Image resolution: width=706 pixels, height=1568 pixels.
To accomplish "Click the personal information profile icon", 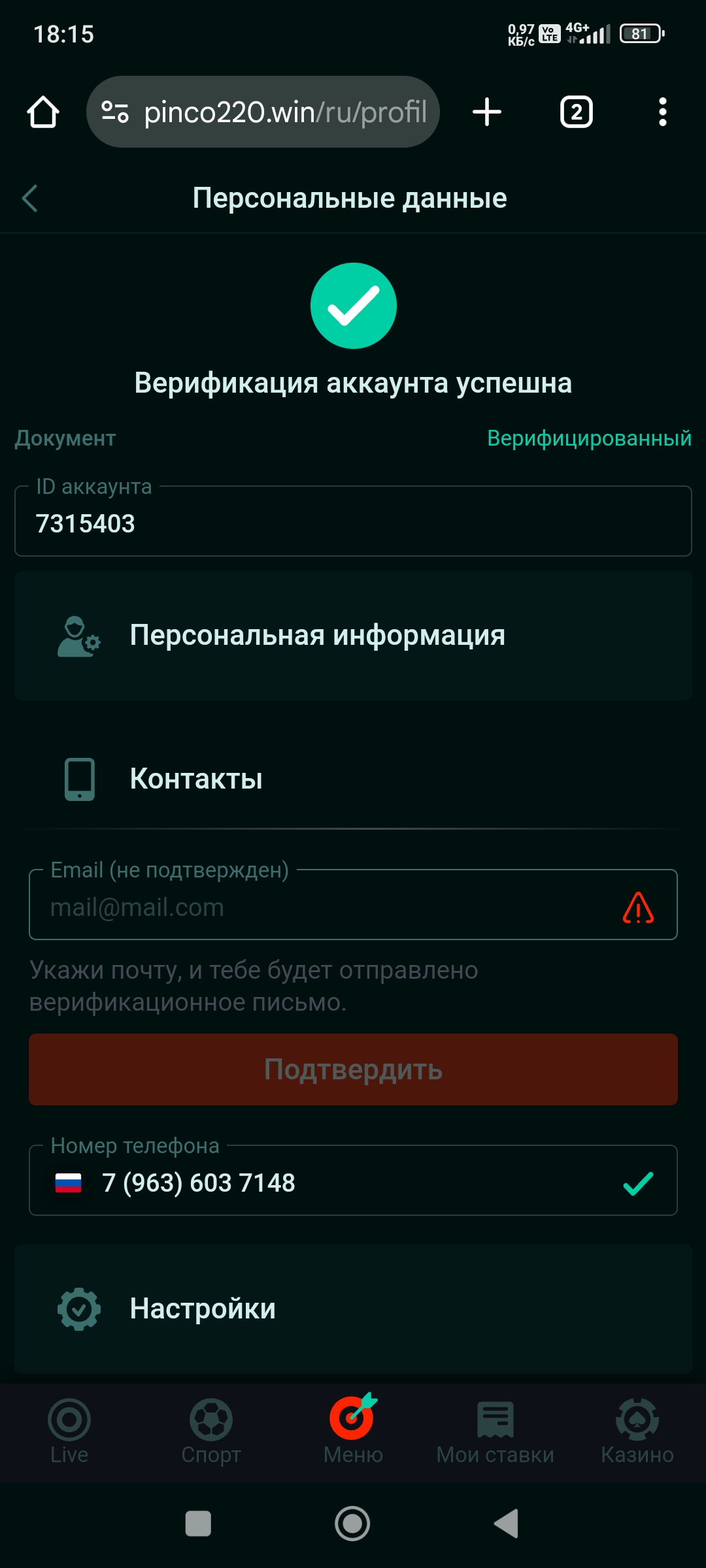I will [78, 635].
